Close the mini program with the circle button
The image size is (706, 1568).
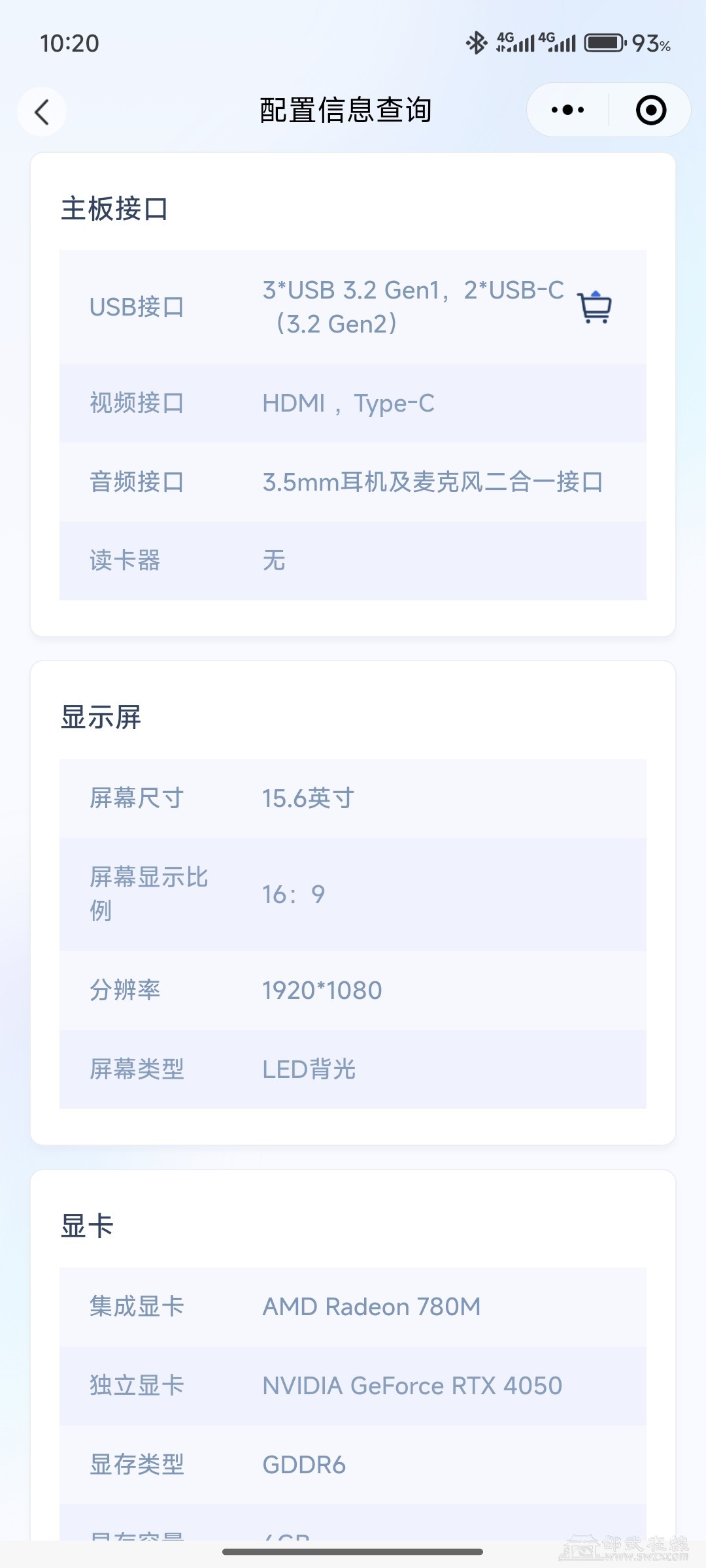point(650,110)
